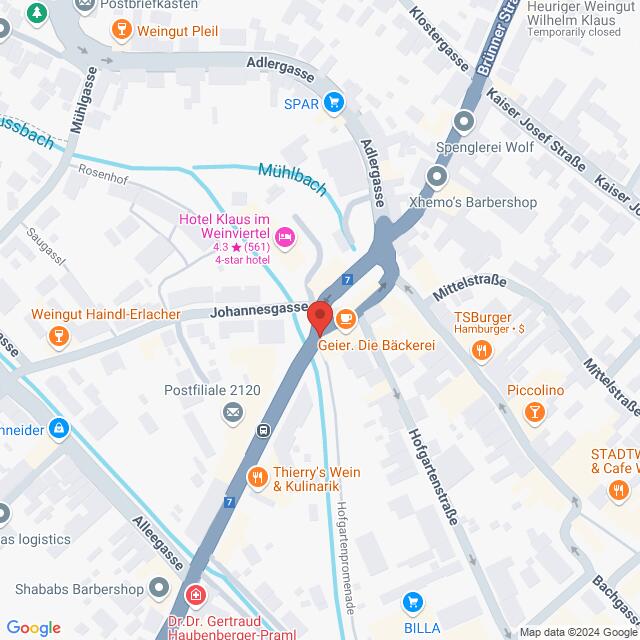Tap the bus stop icon near Postfiliale

point(263,432)
